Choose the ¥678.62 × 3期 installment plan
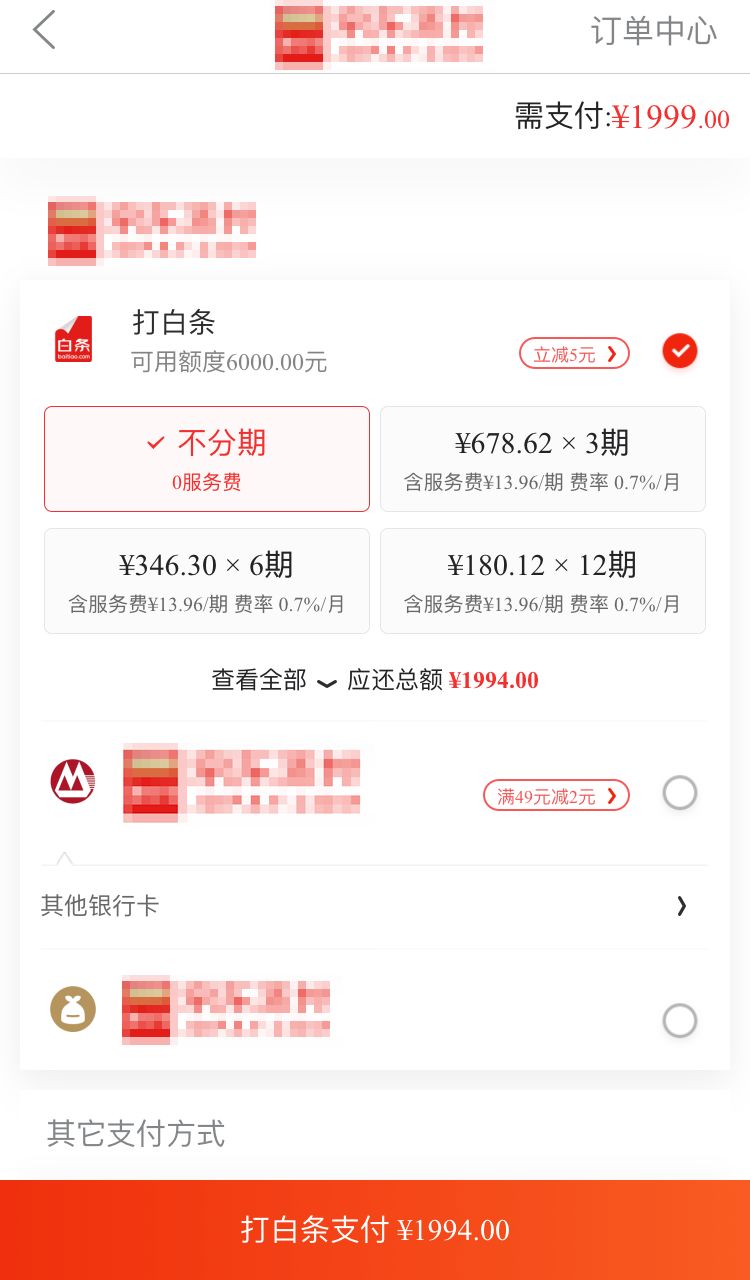Viewport: 750px width, 1280px height. pyautogui.click(x=543, y=458)
